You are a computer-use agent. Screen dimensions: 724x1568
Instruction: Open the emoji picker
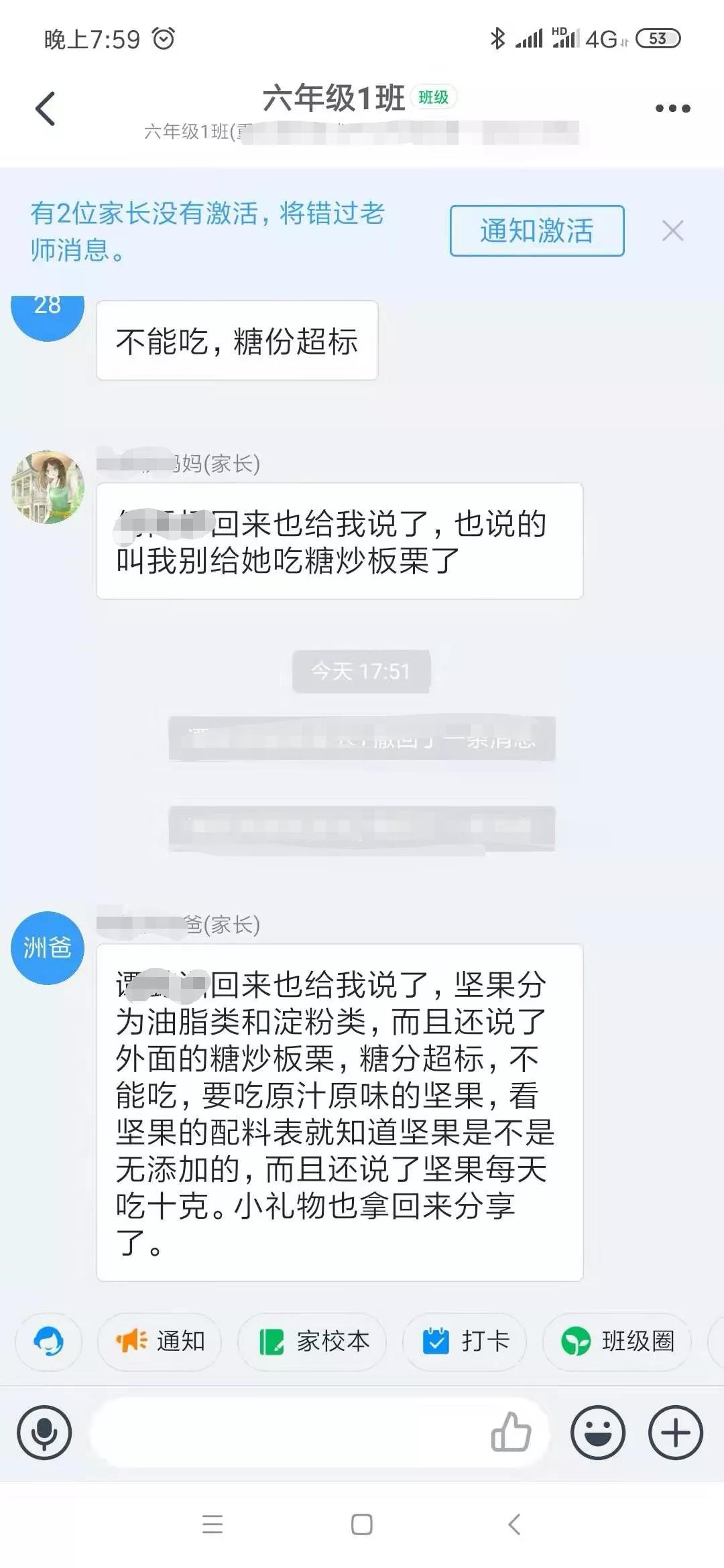coord(597,1433)
